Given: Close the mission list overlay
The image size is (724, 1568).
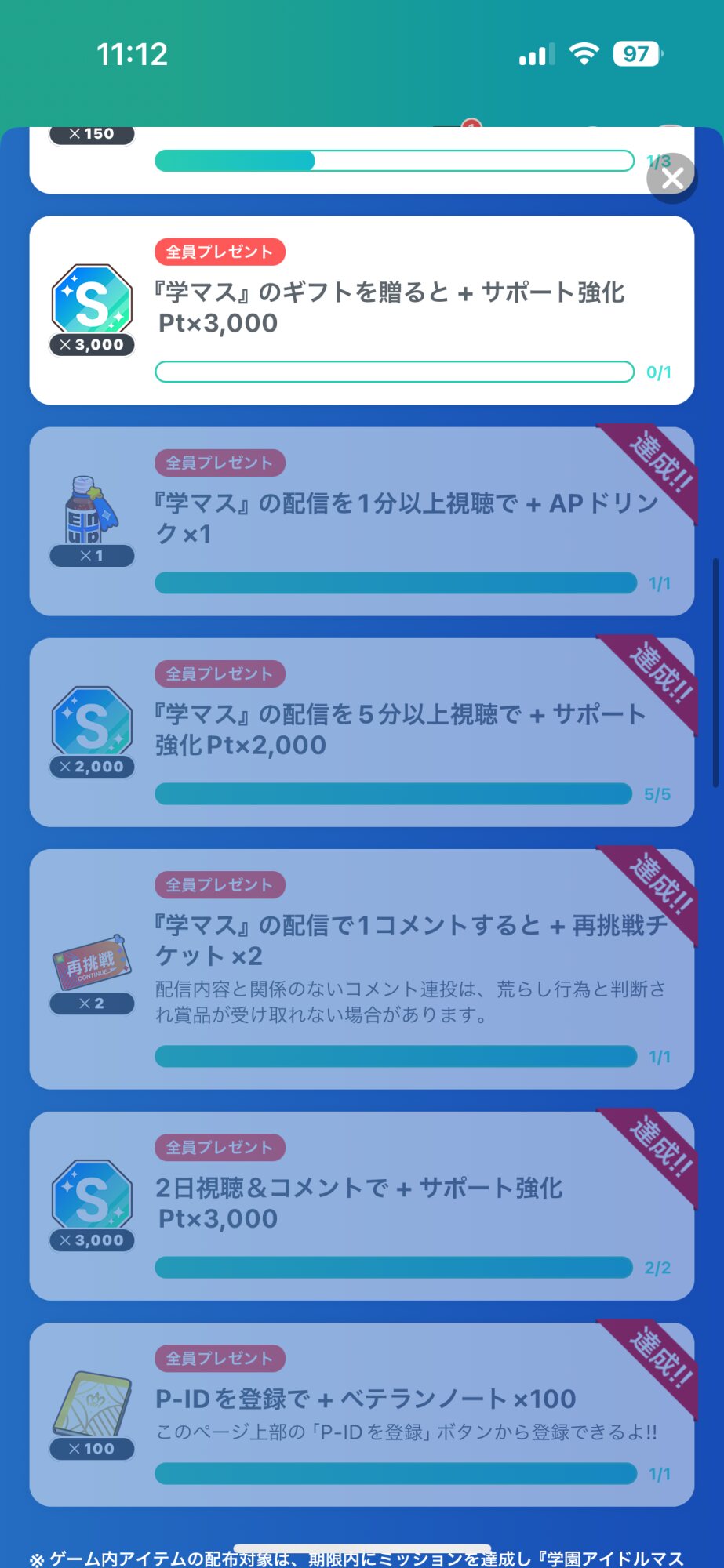Looking at the screenshot, I should click(671, 179).
